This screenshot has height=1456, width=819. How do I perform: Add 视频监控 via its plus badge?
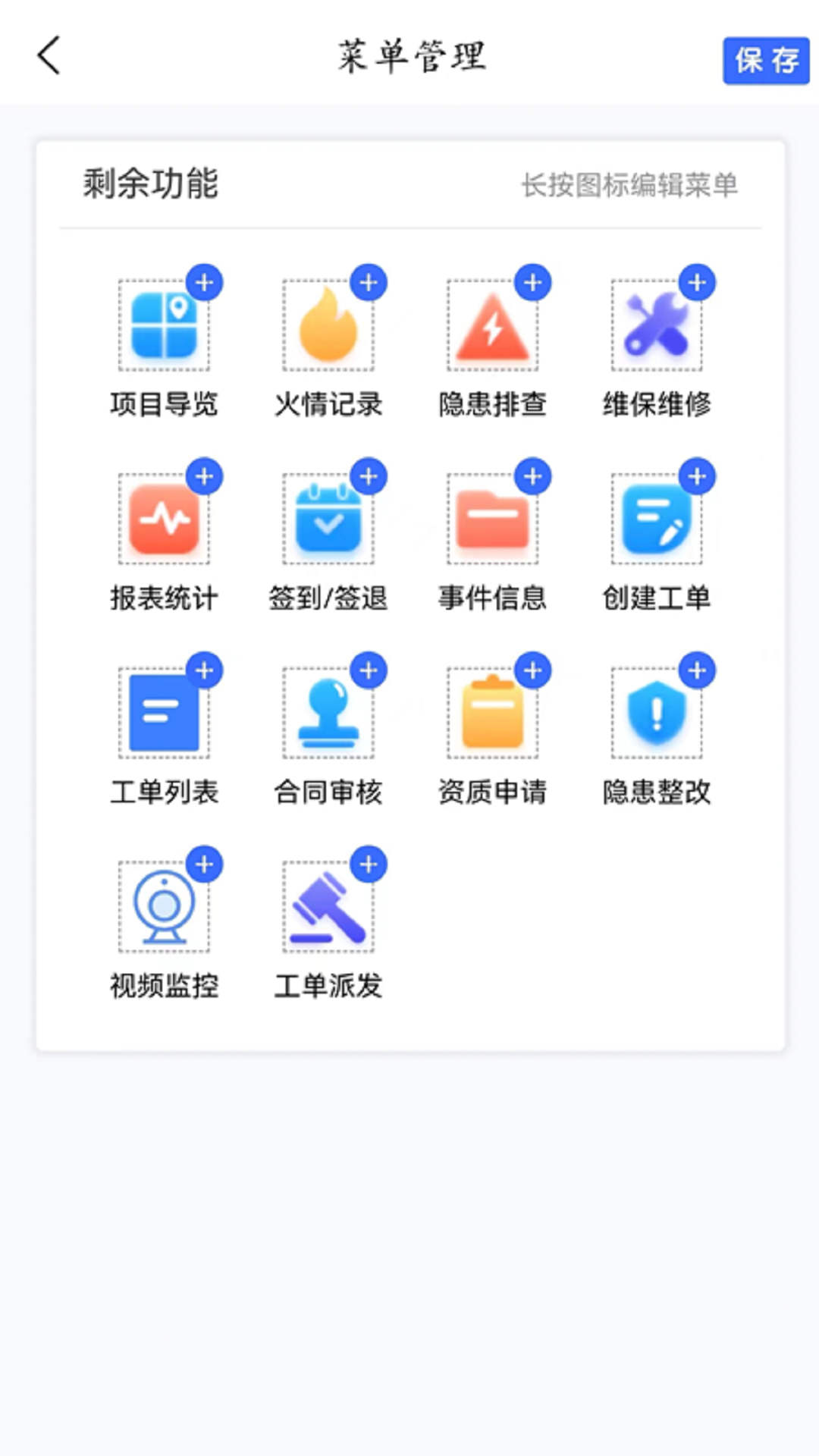coord(206,864)
